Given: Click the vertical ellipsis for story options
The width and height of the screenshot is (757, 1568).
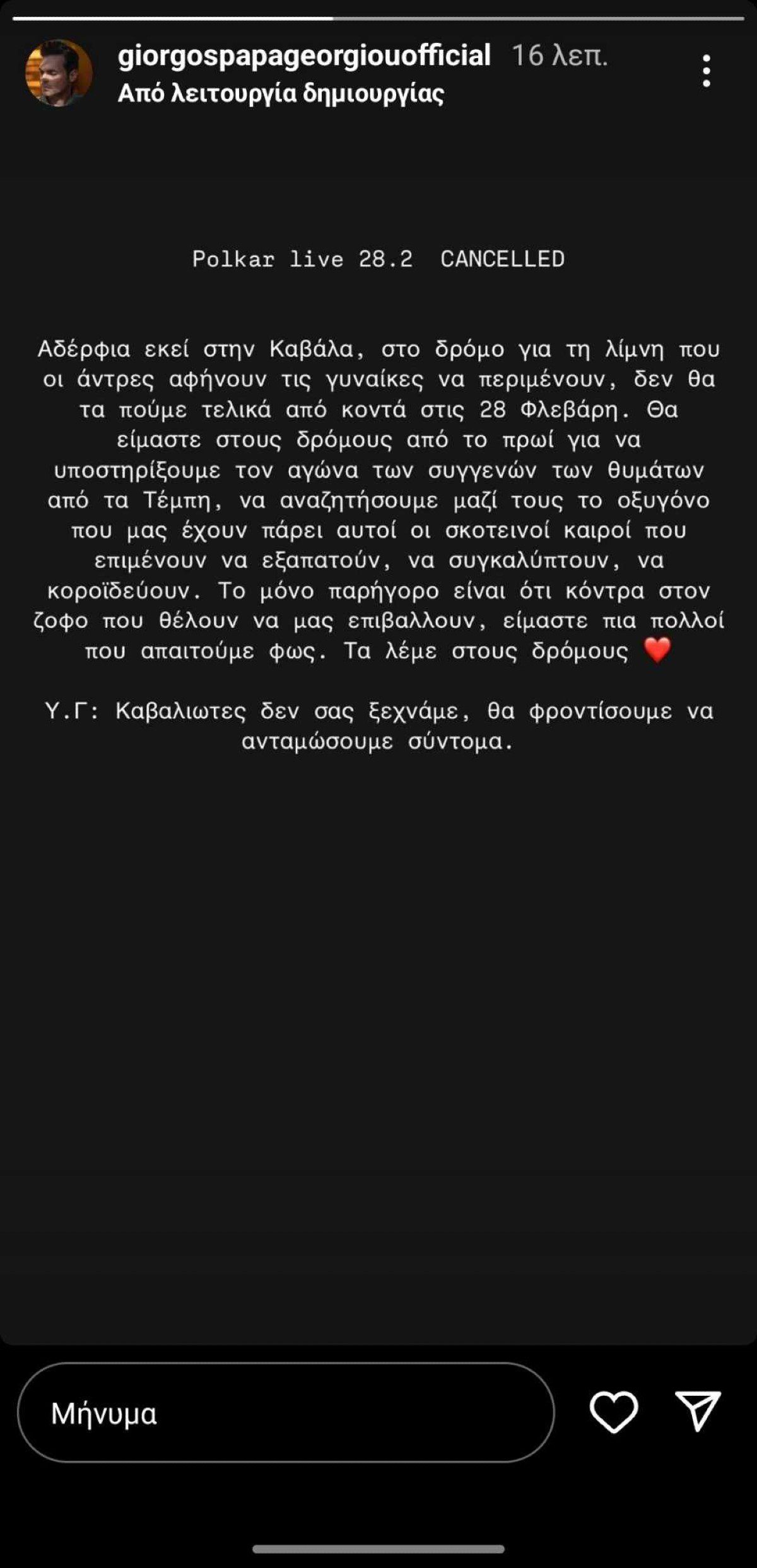Looking at the screenshot, I should tap(708, 71).
